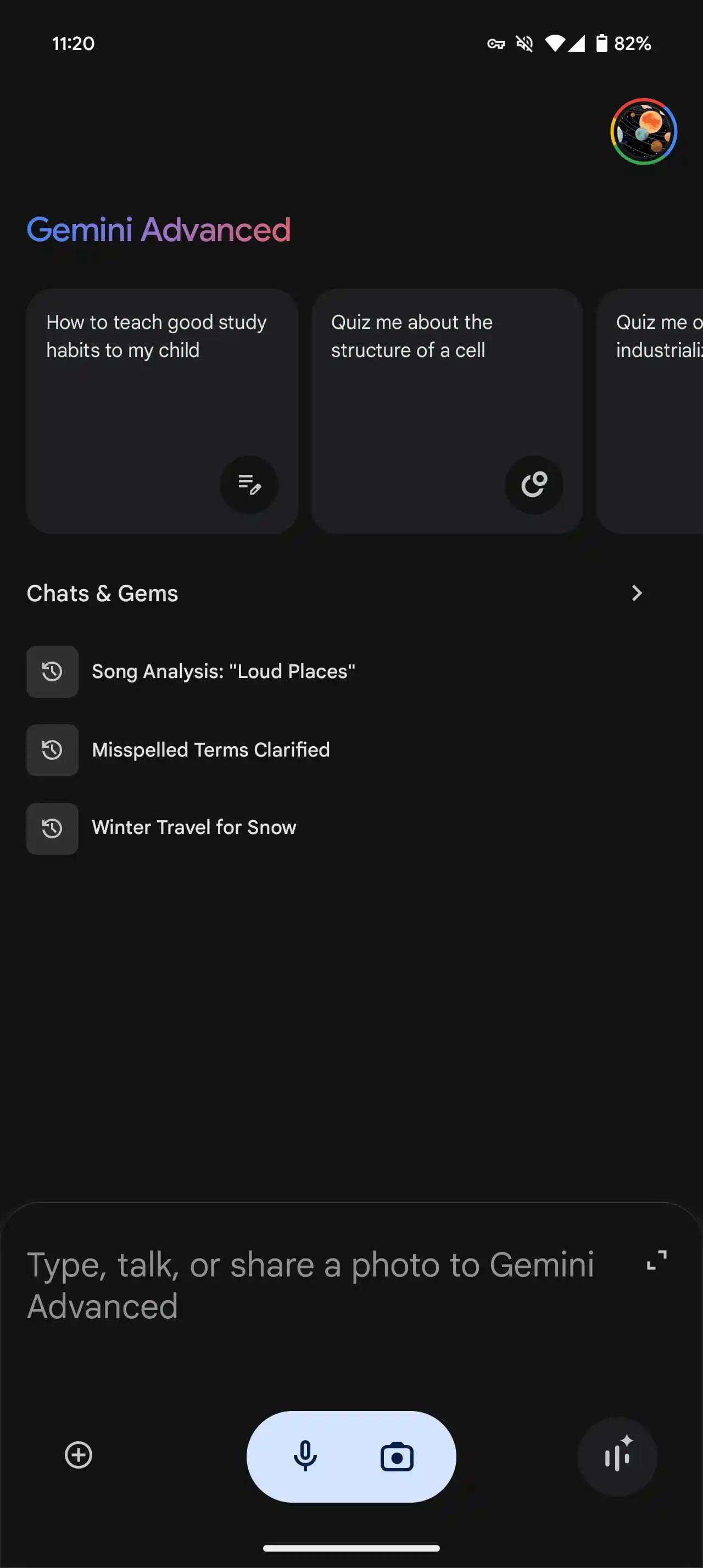Screen dimensions: 703x1568
Task: Start Gemini Live conversation
Action: click(x=617, y=1457)
